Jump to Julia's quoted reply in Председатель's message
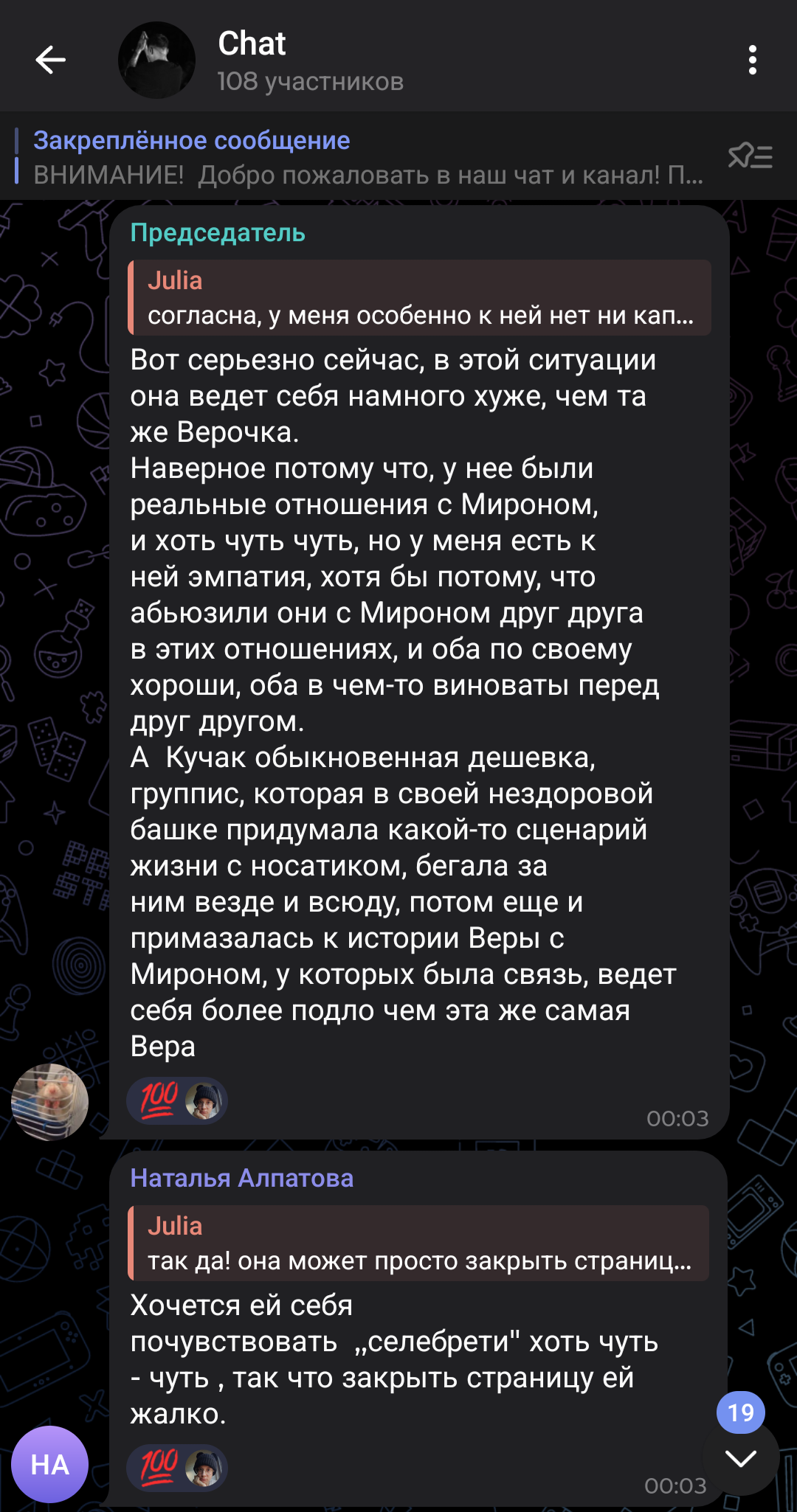The width and height of the screenshot is (797, 1512). (x=419, y=298)
